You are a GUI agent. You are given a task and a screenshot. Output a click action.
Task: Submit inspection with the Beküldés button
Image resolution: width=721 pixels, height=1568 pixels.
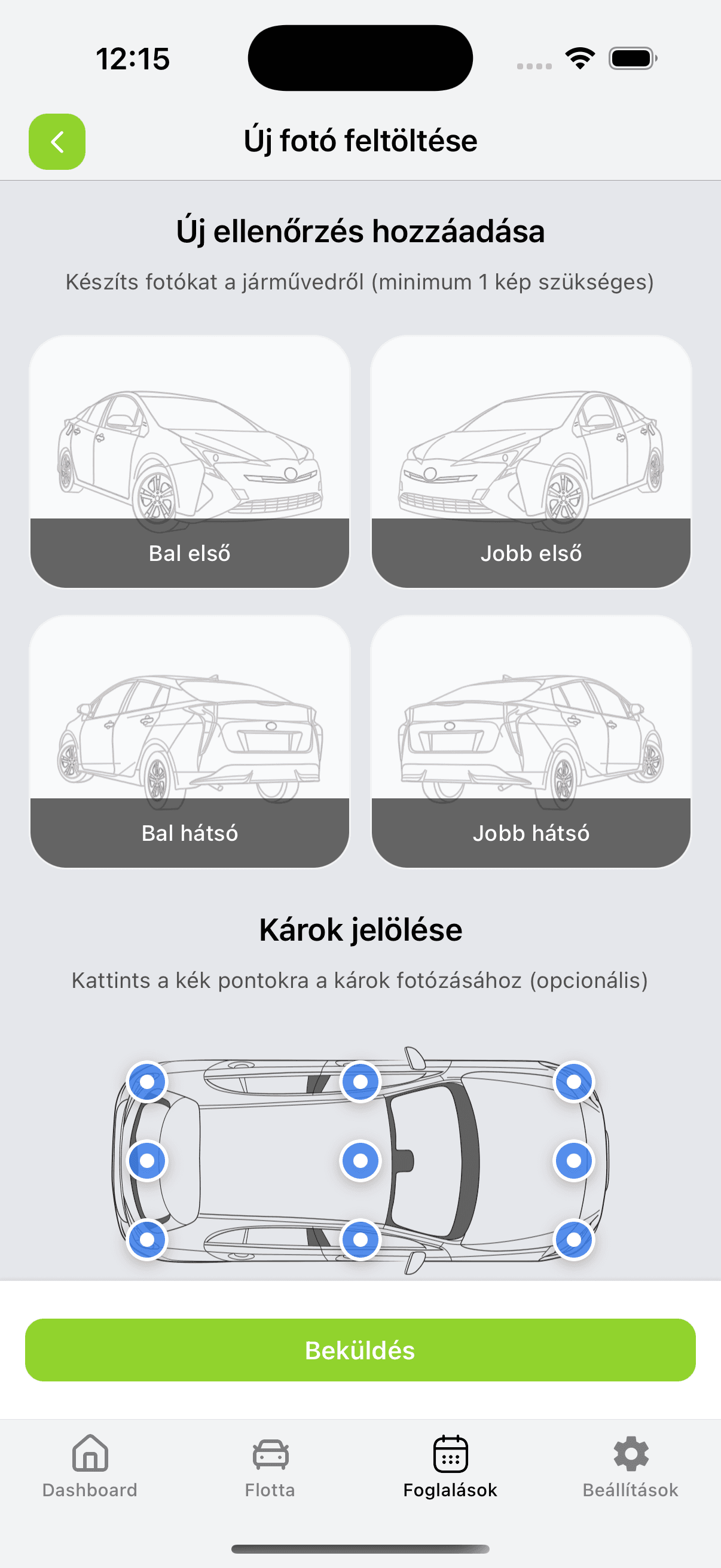pos(360,1351)
